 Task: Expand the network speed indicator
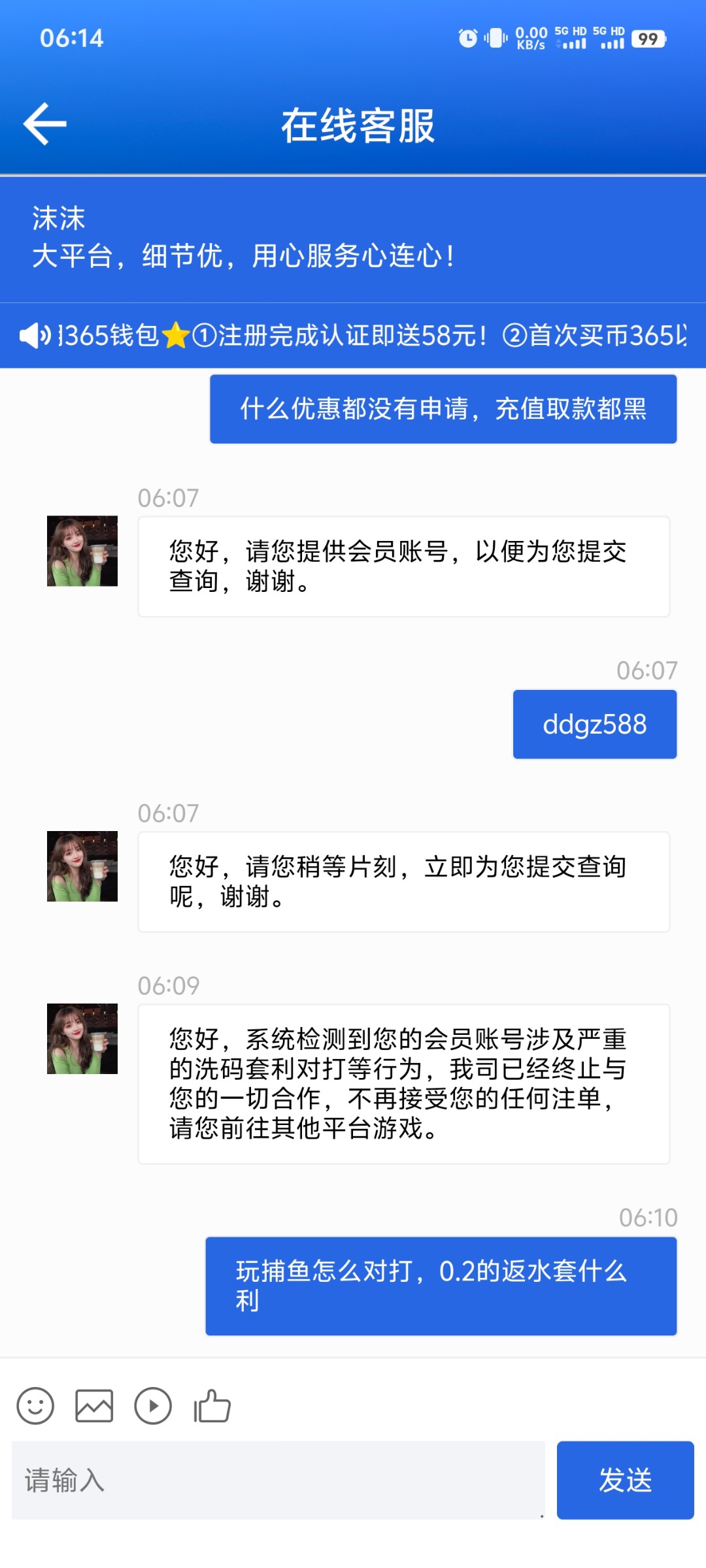coord(532,39)
